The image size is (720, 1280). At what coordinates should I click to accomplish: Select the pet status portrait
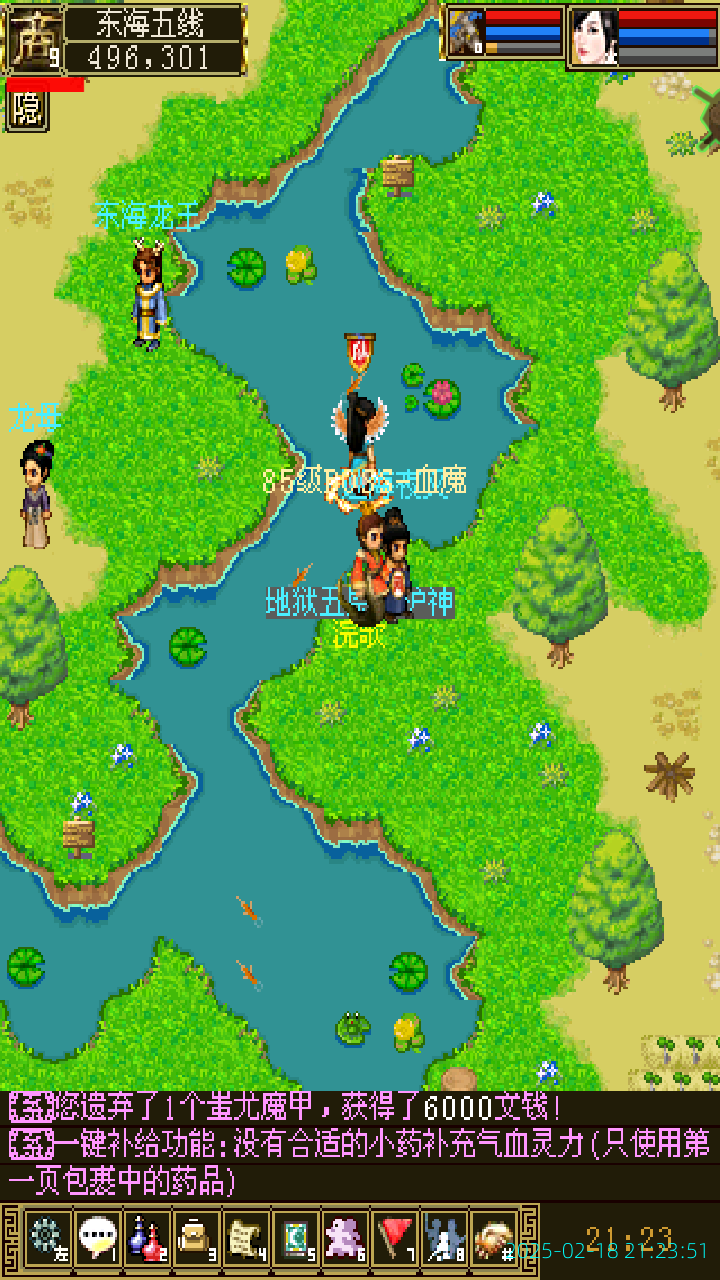464,36
